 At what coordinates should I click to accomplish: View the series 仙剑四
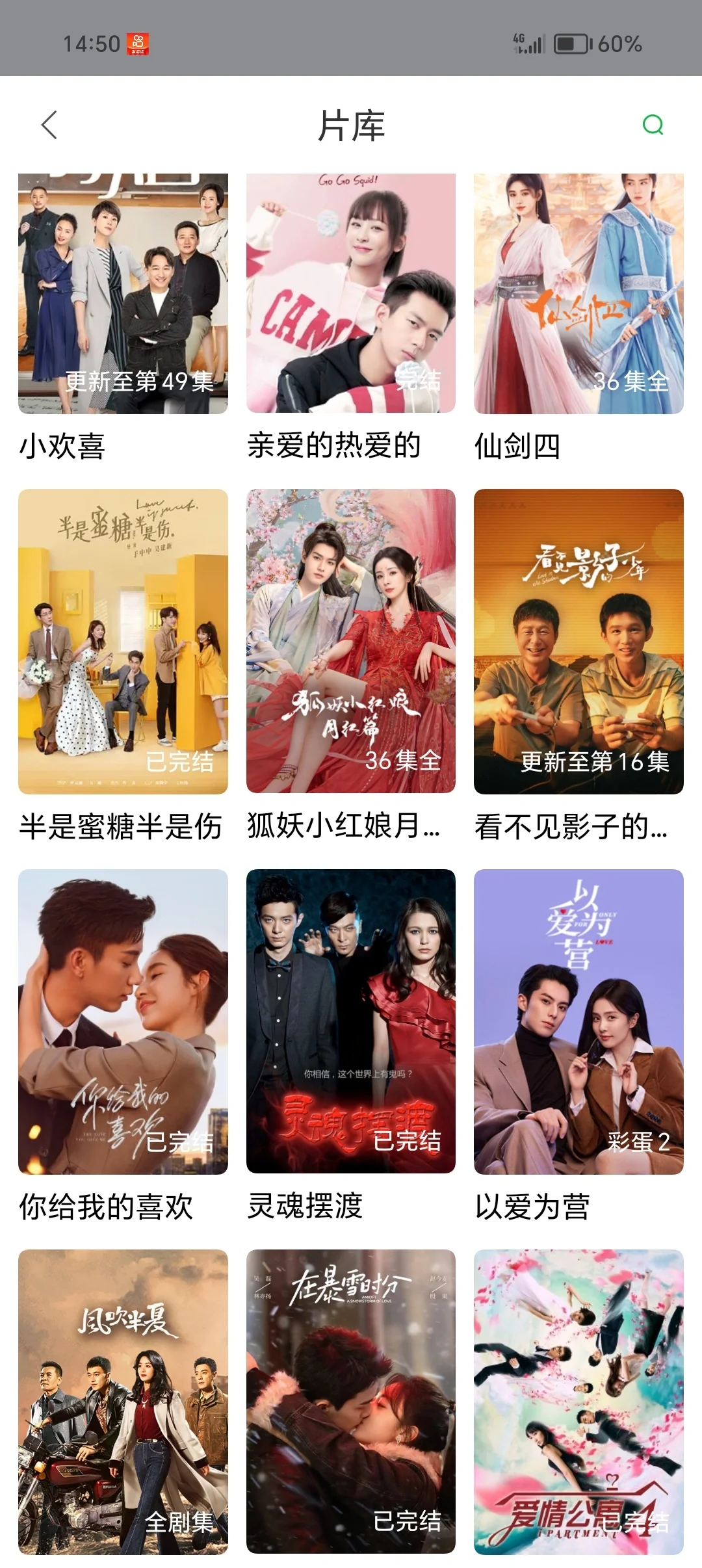[578, 294]
